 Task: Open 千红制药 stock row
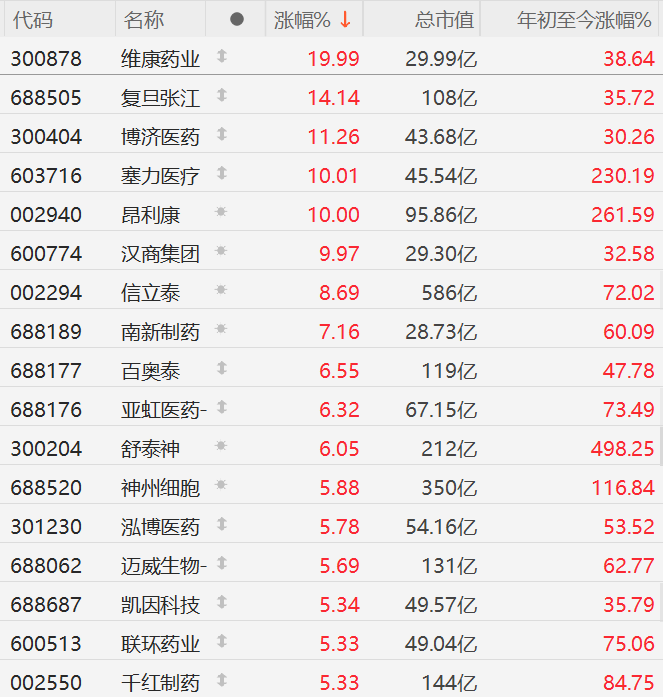[x=160, y=683]
